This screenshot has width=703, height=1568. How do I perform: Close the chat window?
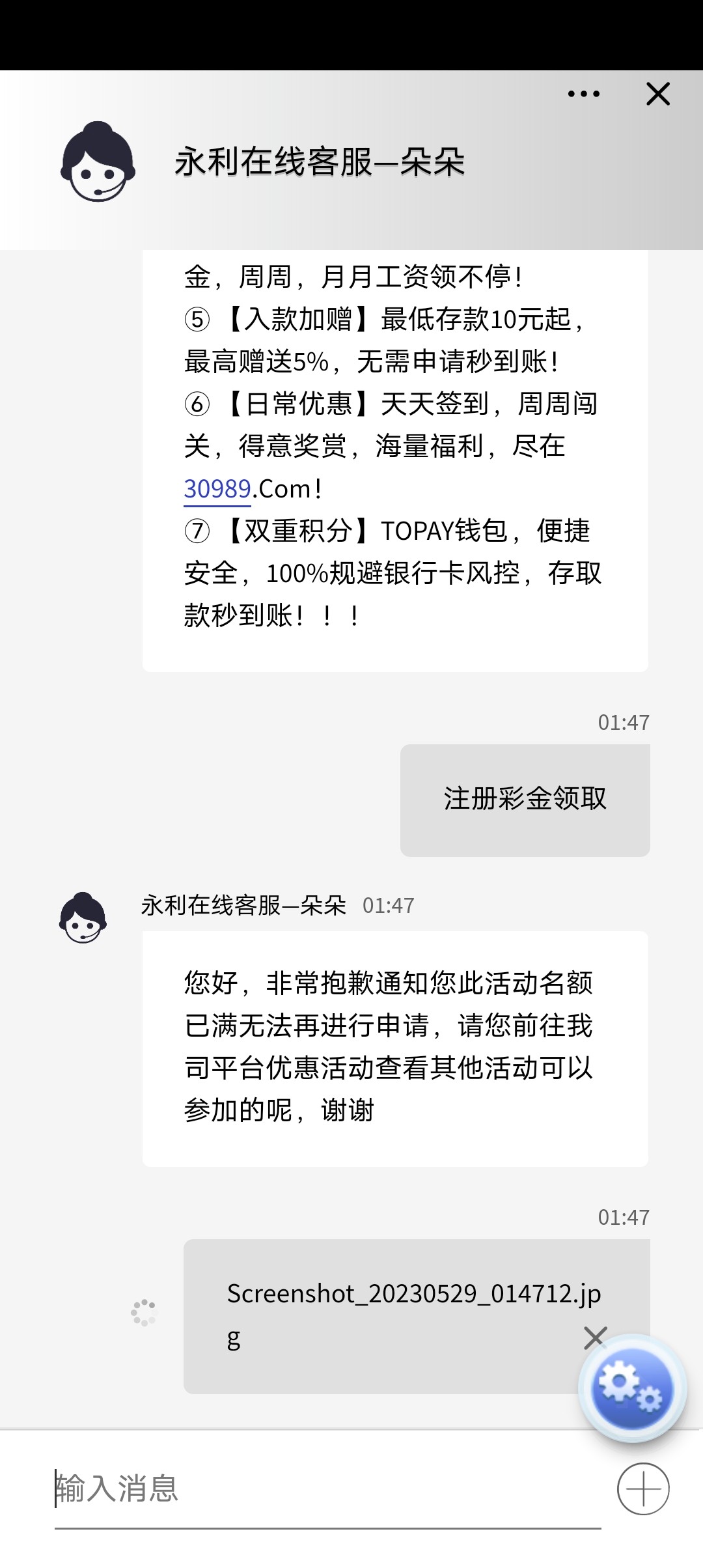[x=658, y=94]
